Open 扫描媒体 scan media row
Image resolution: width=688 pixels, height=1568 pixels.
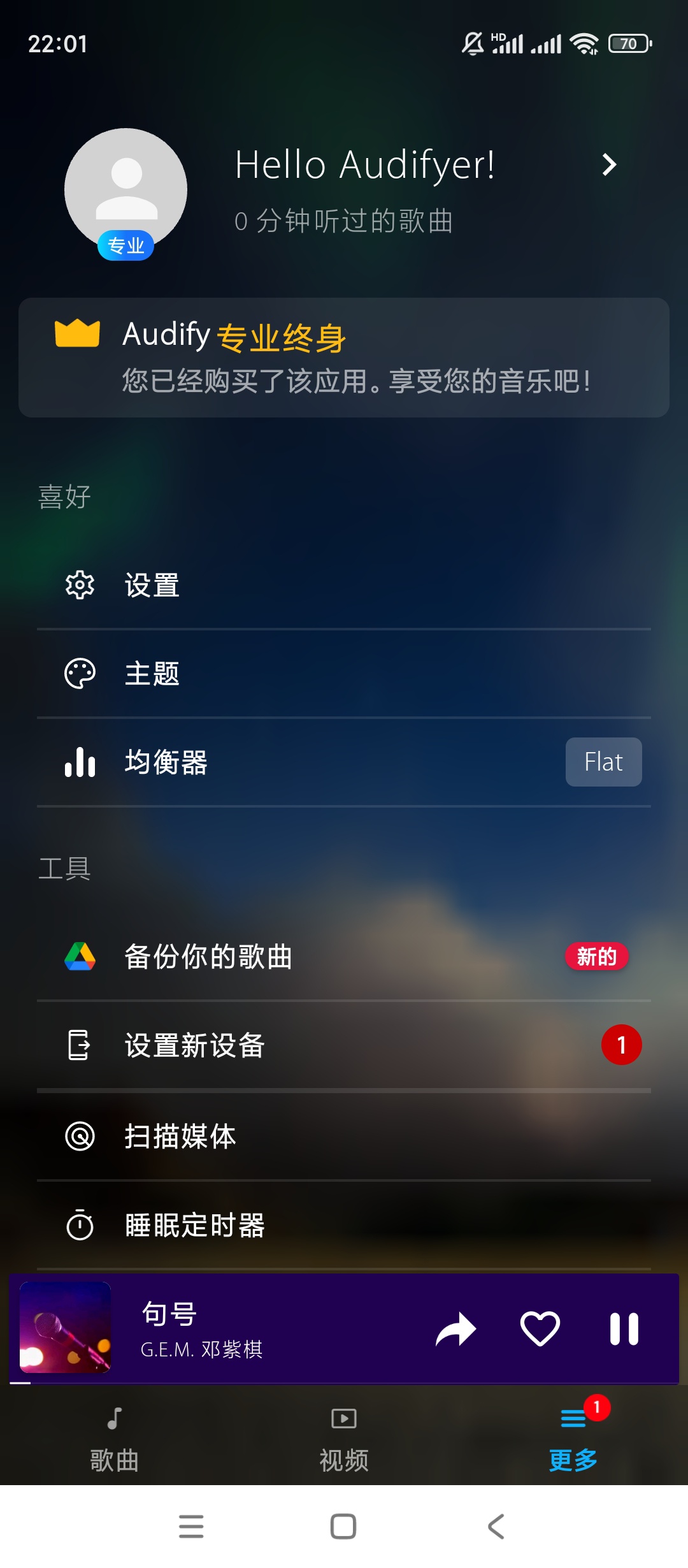(344, 1136)
